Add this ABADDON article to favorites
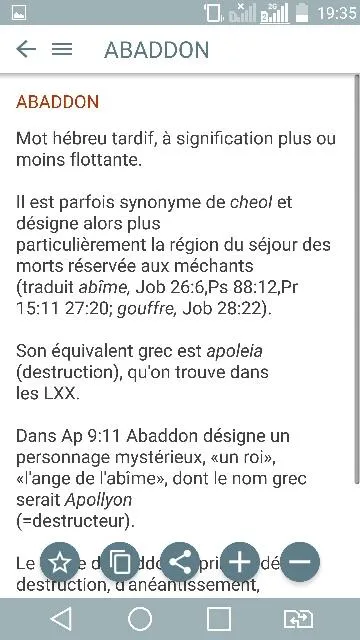The width and height of the screenshot is (360, 640). (x=60, y=562)
